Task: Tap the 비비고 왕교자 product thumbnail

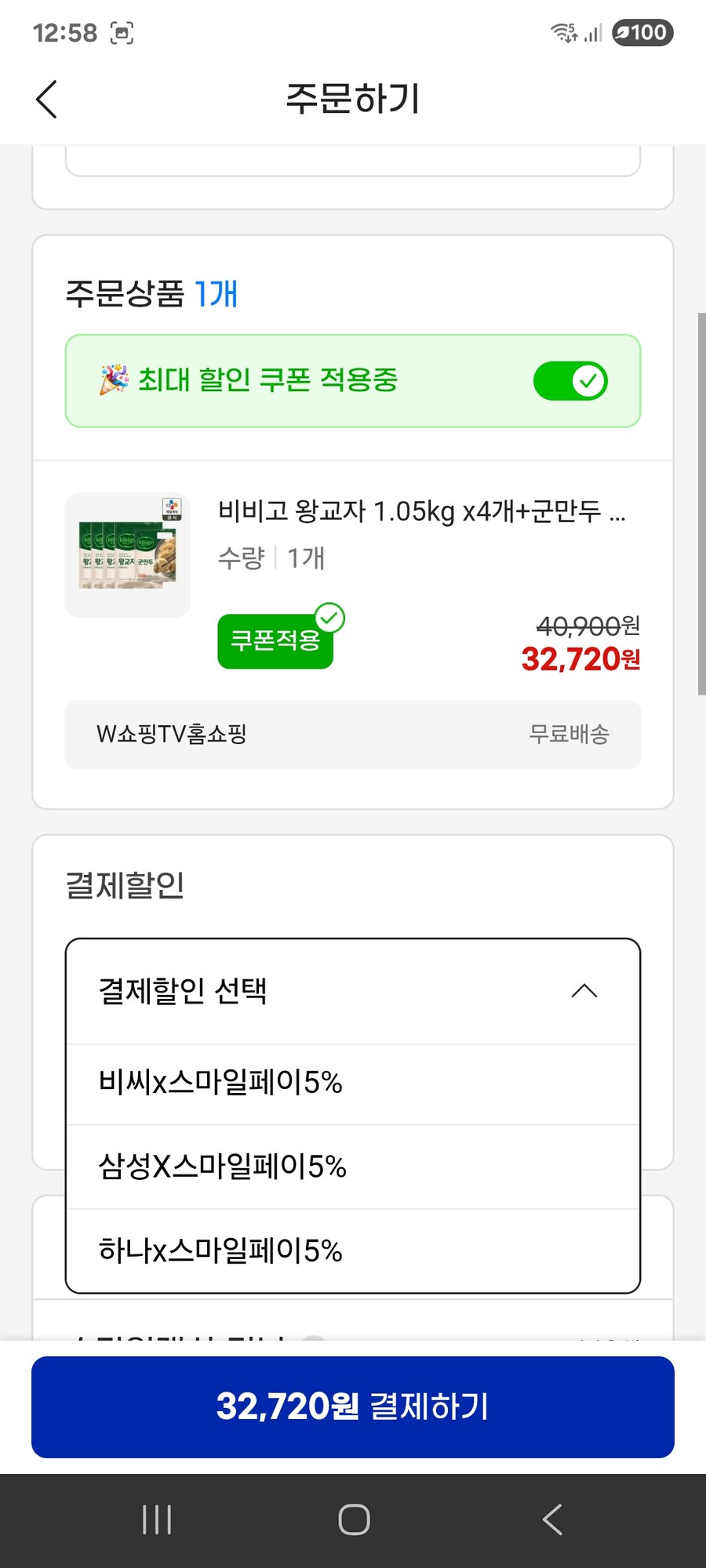Action: coord(126,554)
